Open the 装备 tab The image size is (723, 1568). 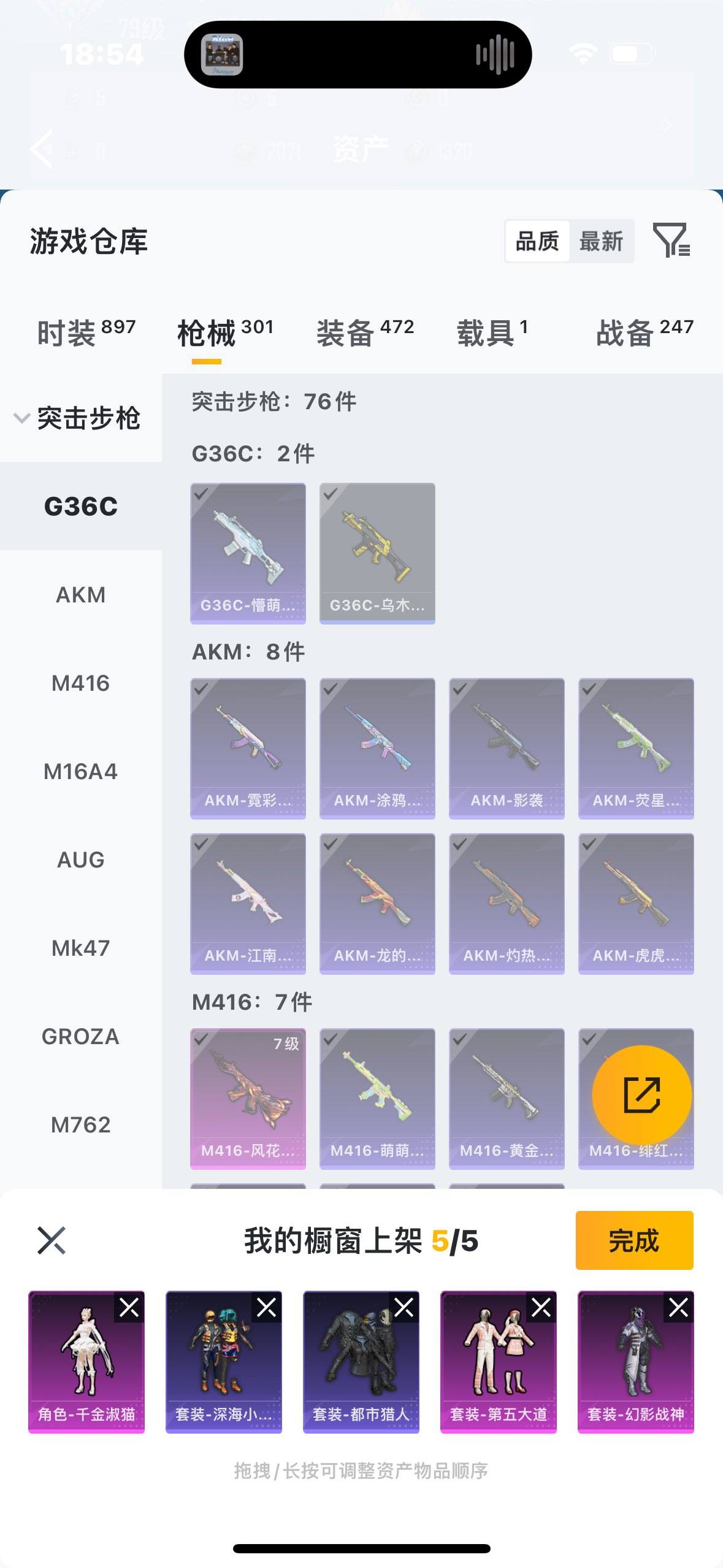(x=365, y=333)
